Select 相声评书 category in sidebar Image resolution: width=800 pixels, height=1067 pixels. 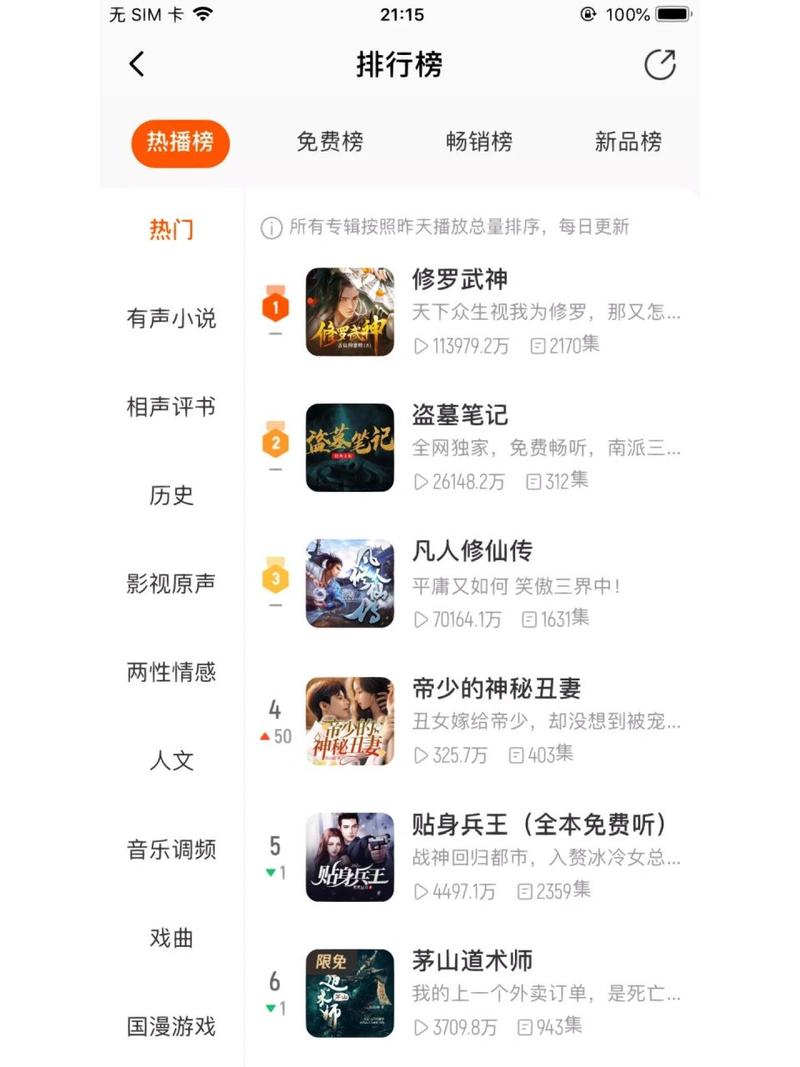click(x=170, y=407)
